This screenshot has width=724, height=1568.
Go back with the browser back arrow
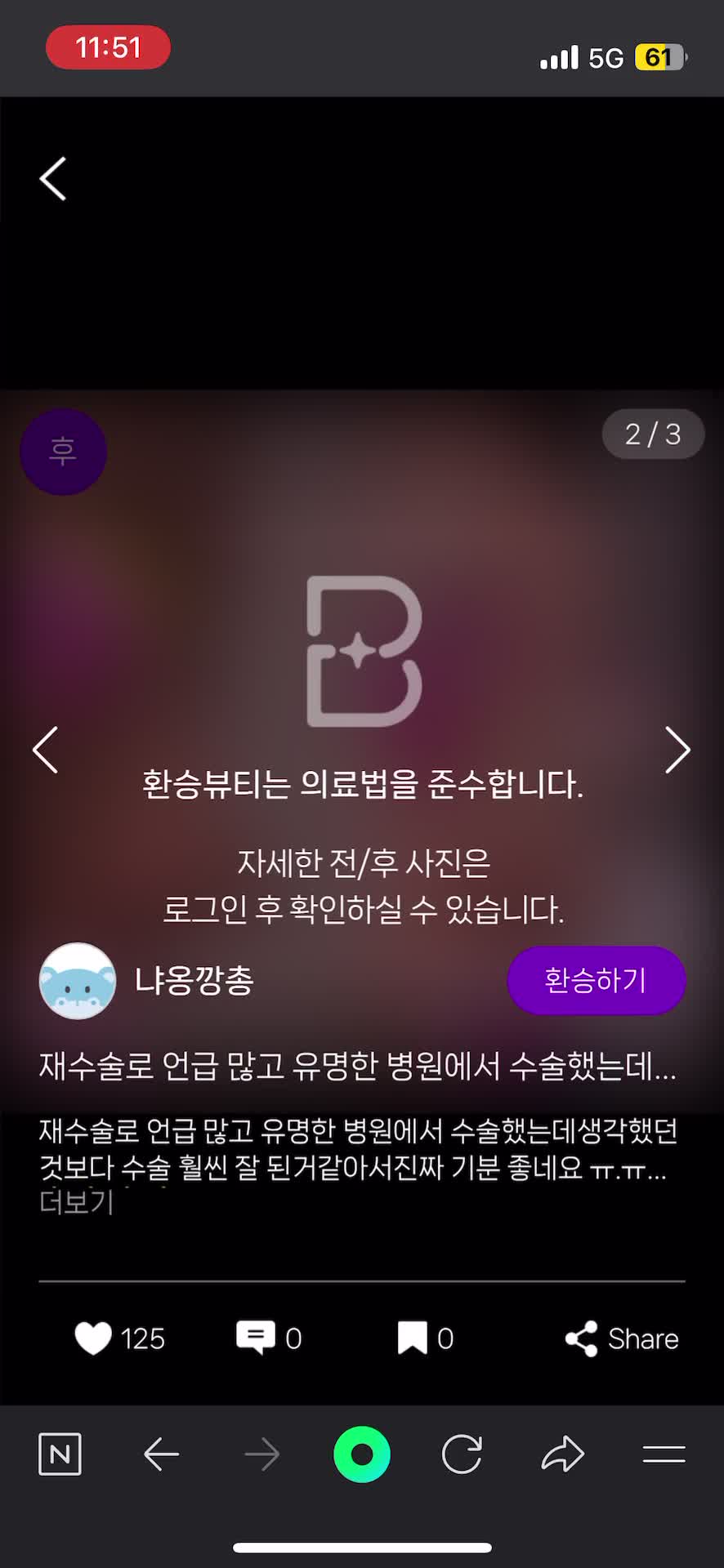point(161,1454)
